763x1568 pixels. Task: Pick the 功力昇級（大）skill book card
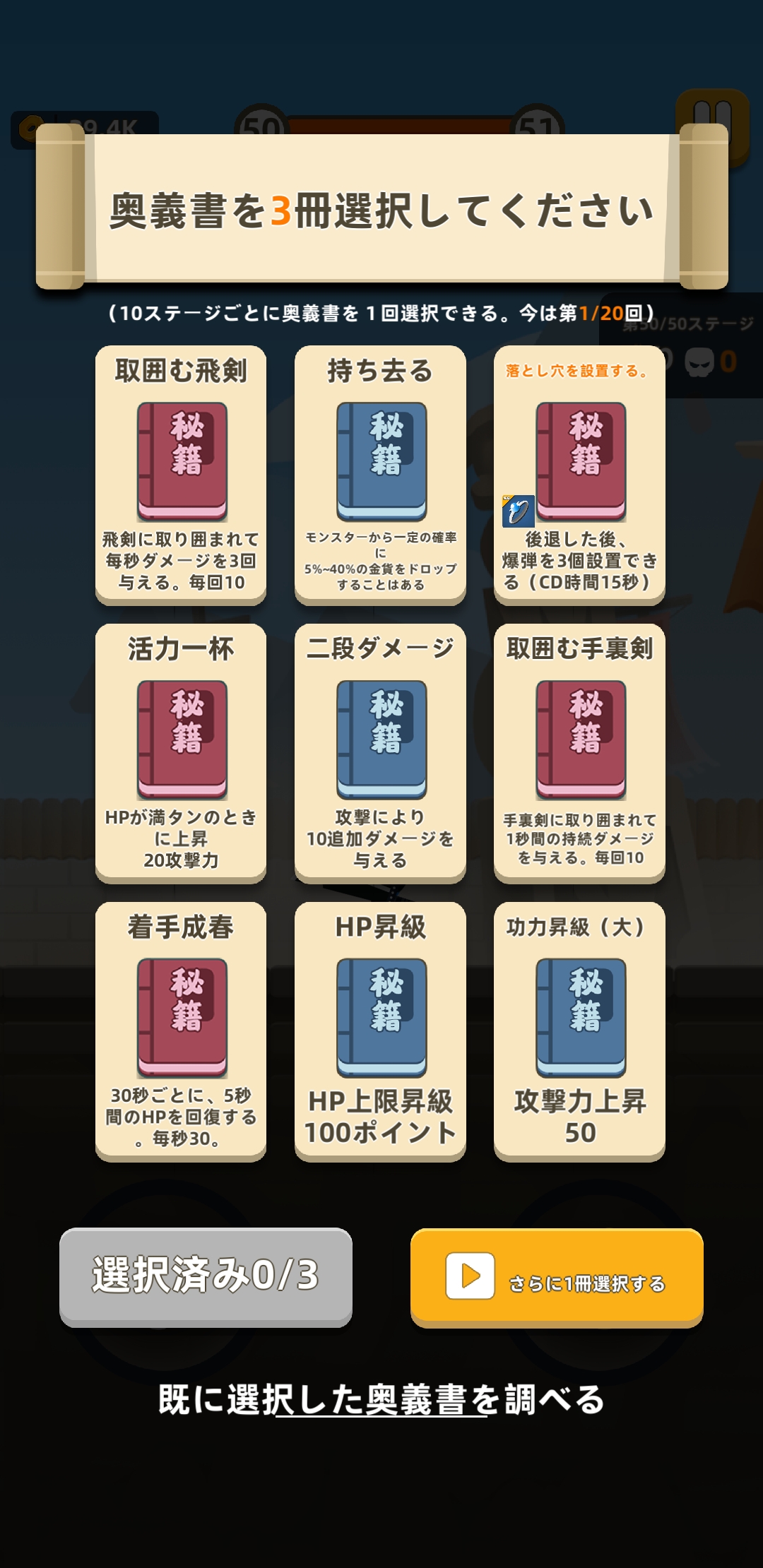pyautogui.click(x=579, y=1030)
